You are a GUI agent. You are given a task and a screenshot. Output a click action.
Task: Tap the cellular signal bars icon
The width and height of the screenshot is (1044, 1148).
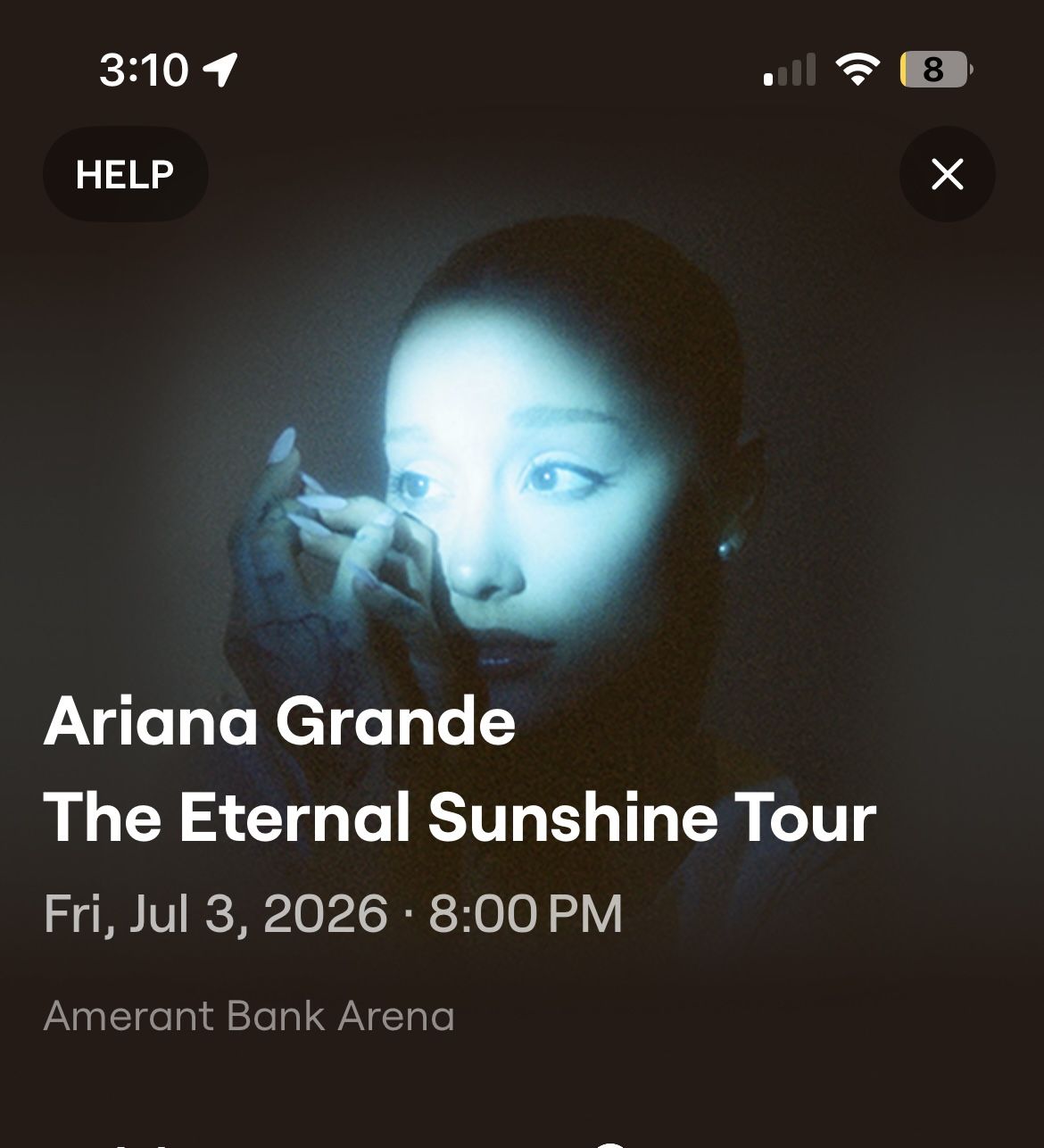click(788, 70)
